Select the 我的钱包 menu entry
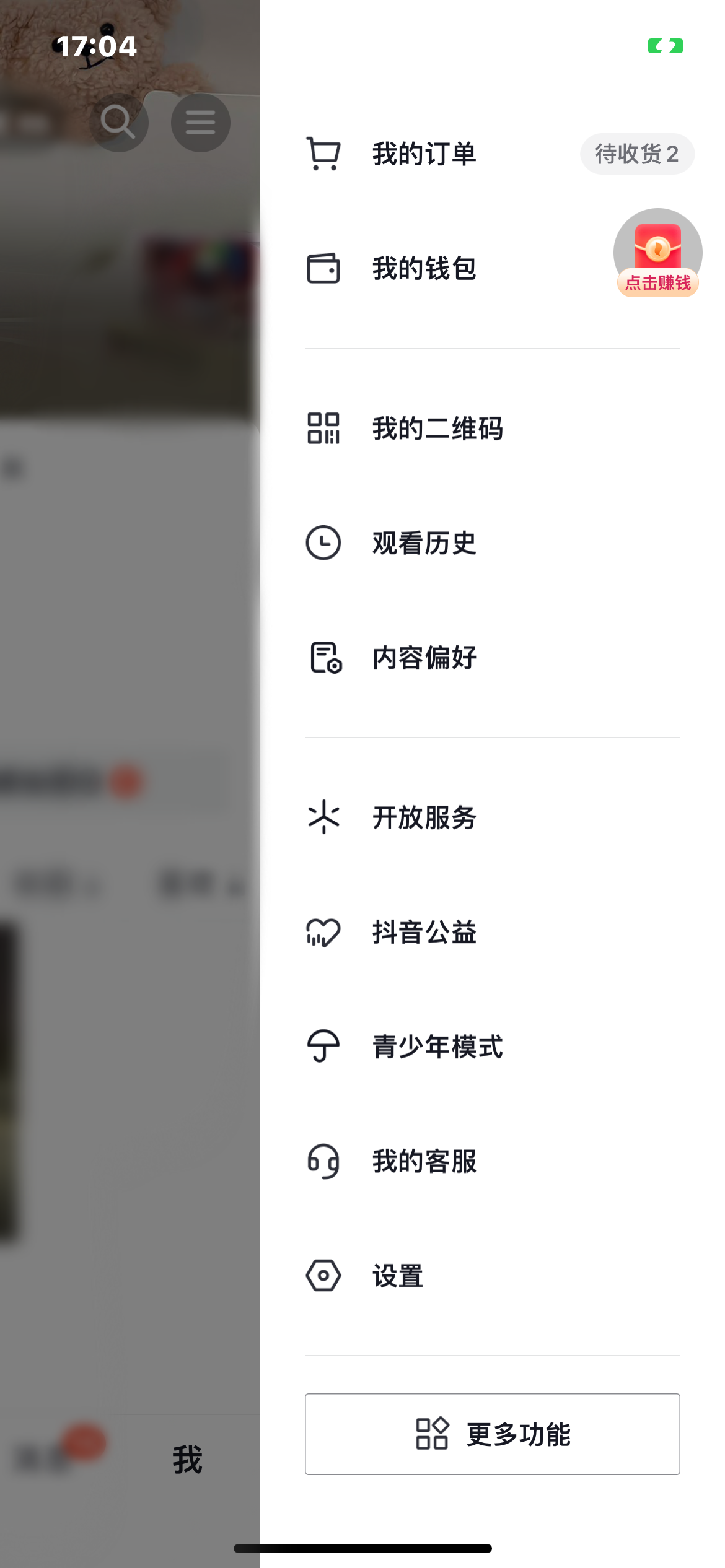Viewport: 725px width, 1568px height. click(x=424, y=269)
